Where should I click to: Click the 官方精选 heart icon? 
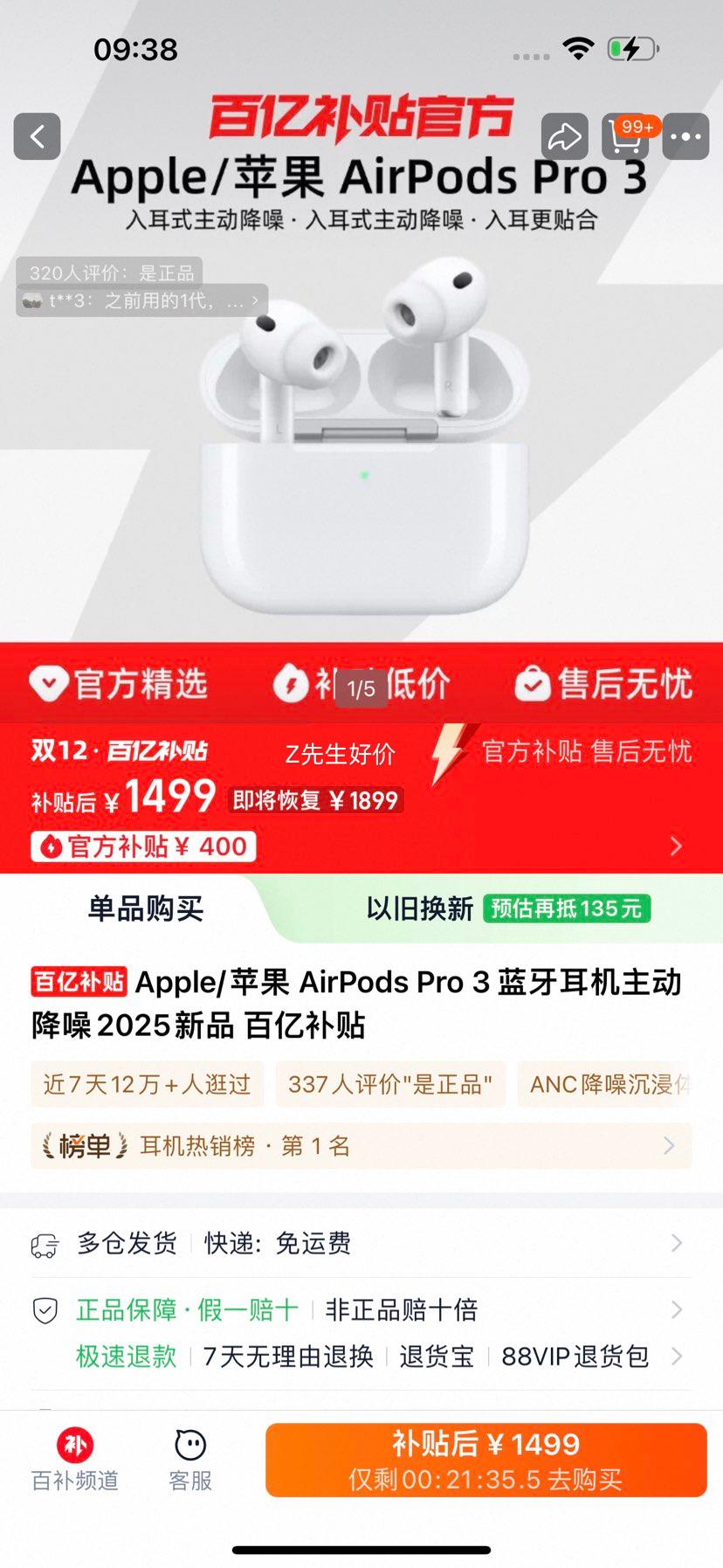(48, 685)
